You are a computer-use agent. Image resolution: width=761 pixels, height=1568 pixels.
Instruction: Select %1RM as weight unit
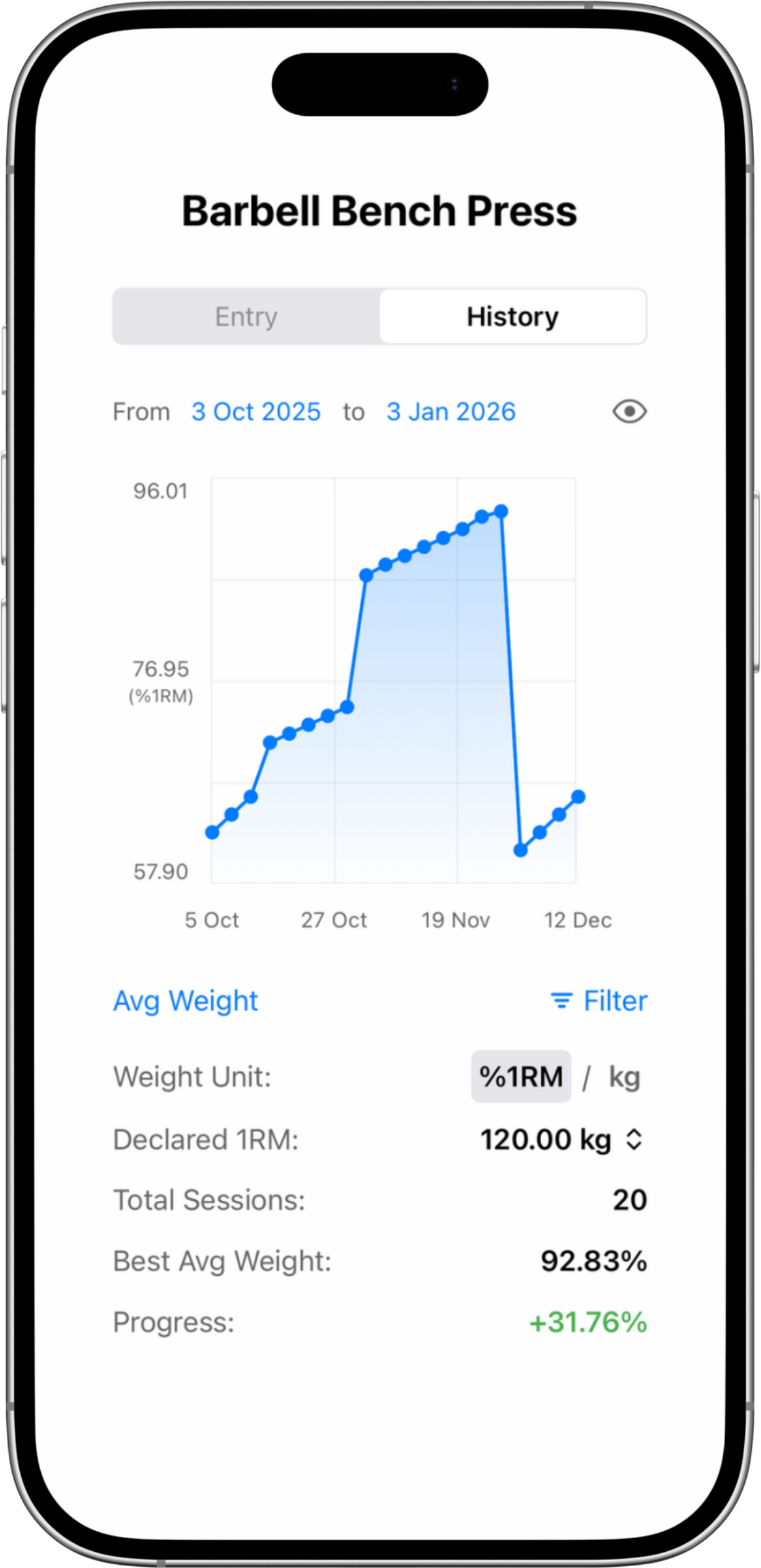click(x=521, y=1077)
